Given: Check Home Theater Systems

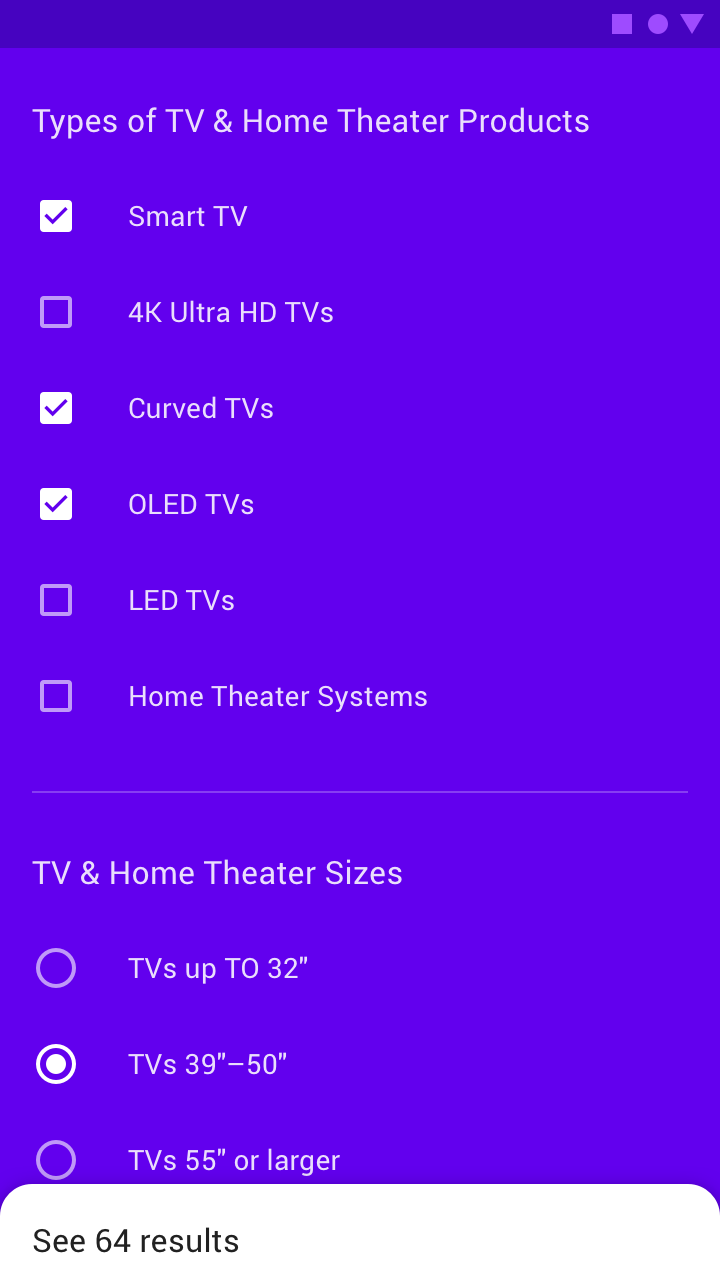Looking at the screenshot, I should 56,696.
